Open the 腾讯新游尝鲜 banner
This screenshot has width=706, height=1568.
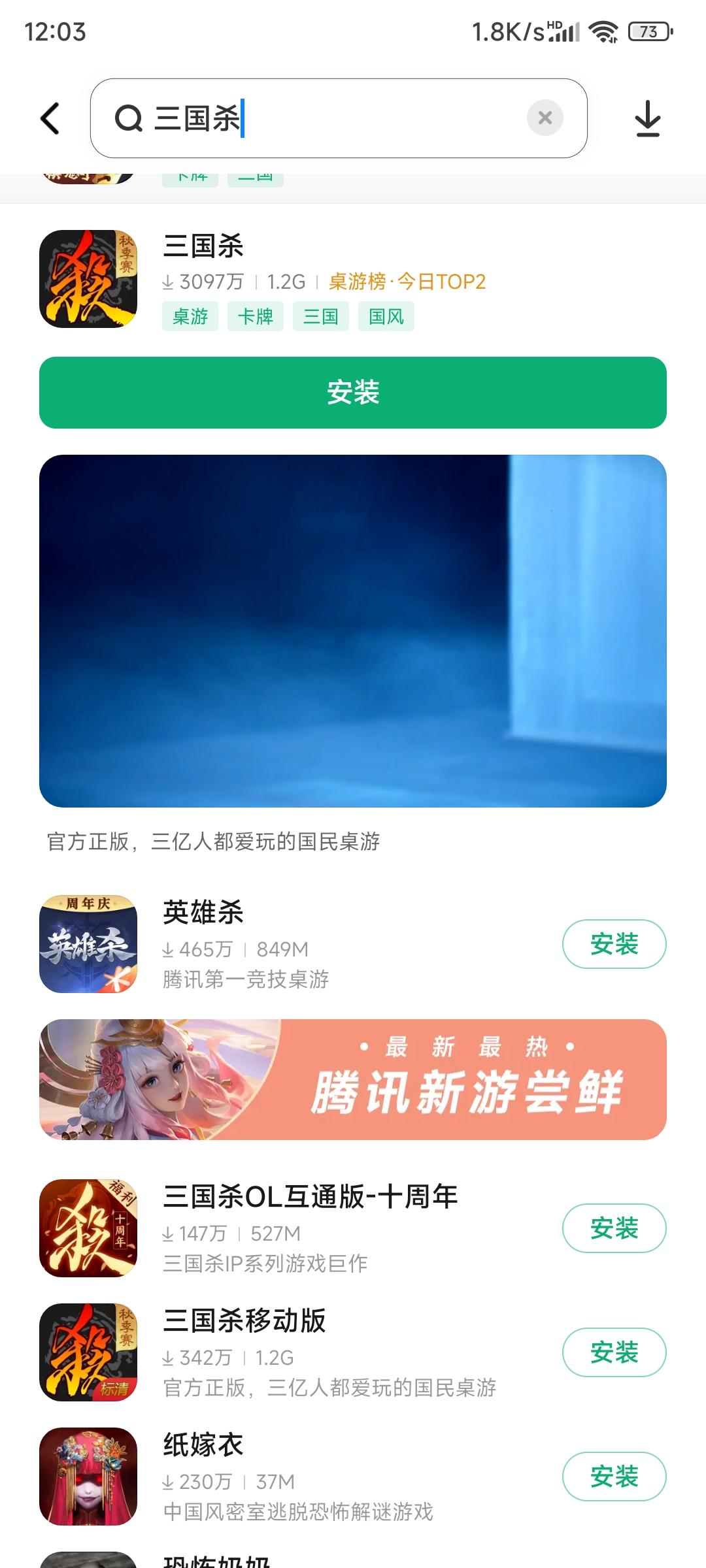[x=353, y=1079]
